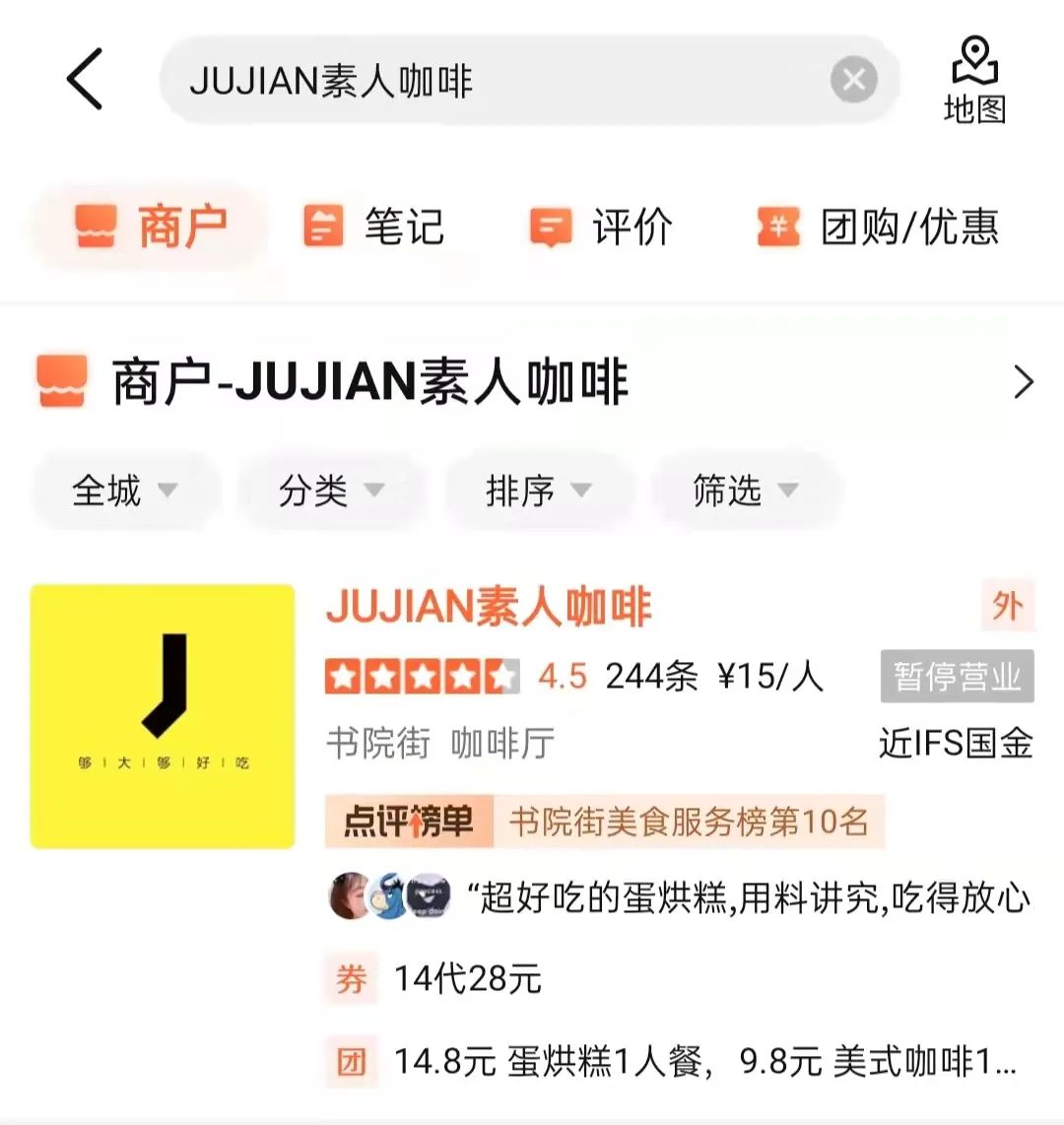Image resolution: width=1064 pixels, height=1125 pixels.
Task: Switch to the 评价 tab
Action: (601, 227)
